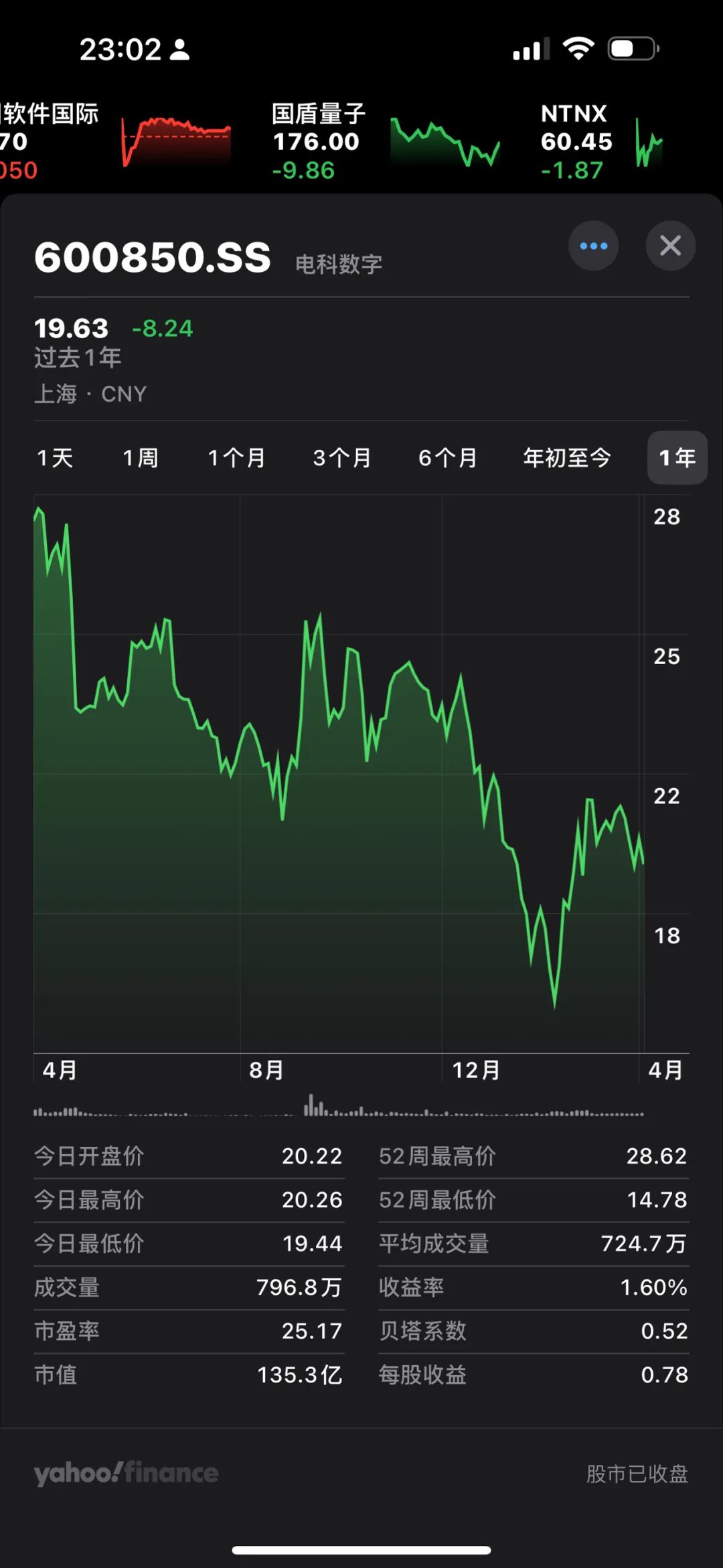Screen dimensions: 723x1568
Task: Select the 1周 chart range
Action: tap(141, 458)
